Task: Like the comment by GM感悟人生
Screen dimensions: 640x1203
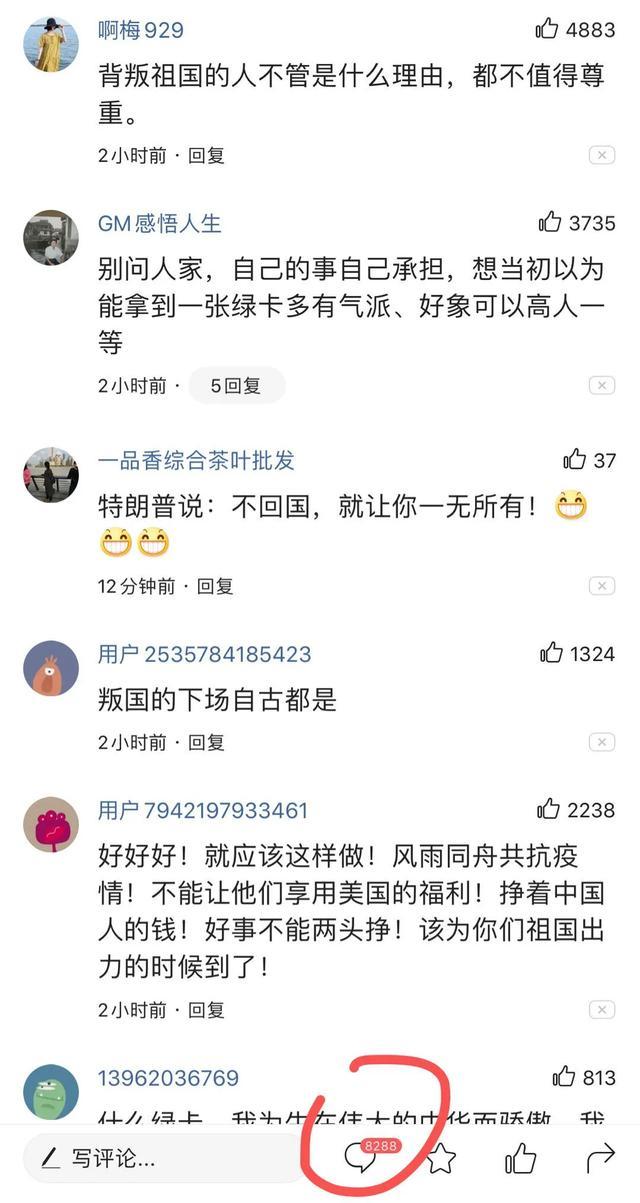Action: click(x=577, y=222)
